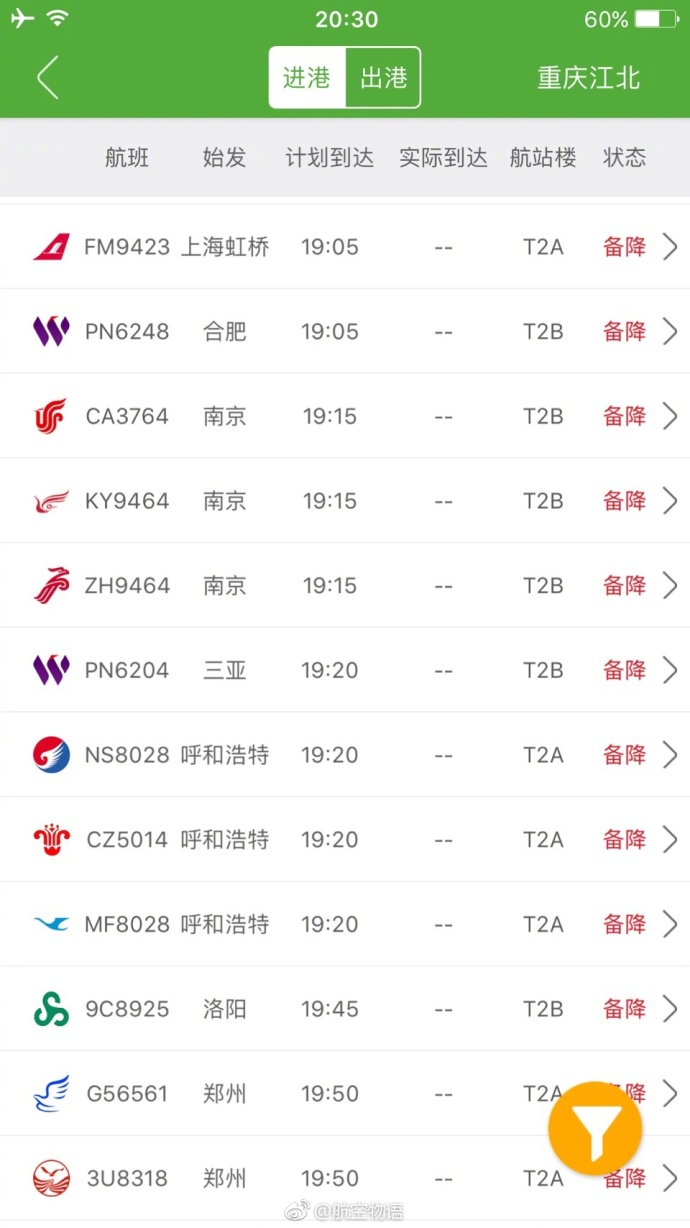Screen dimensions: 690x1228
Task: Switch to the 出港 departures tab
Action: (383, 78)
